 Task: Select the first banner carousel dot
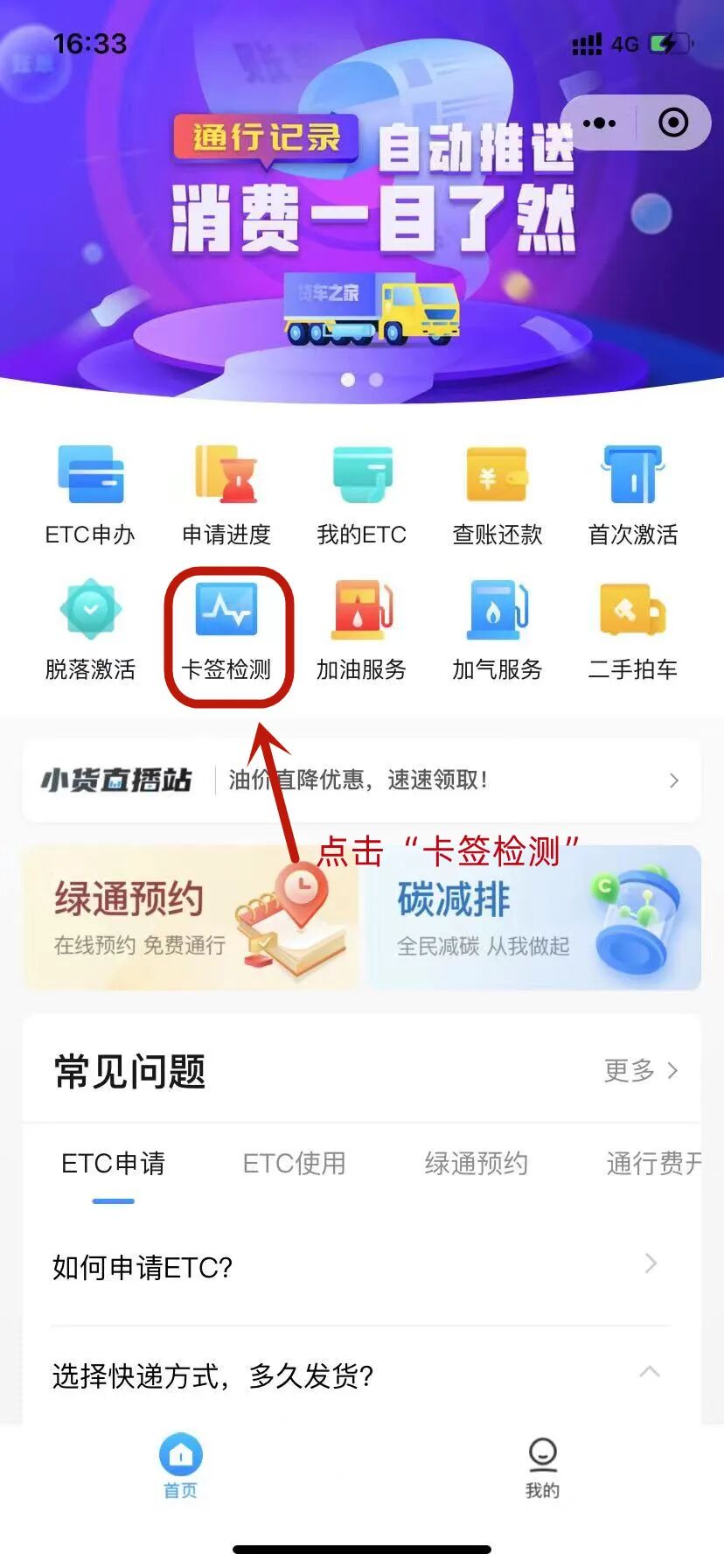[x=349, y=380]
